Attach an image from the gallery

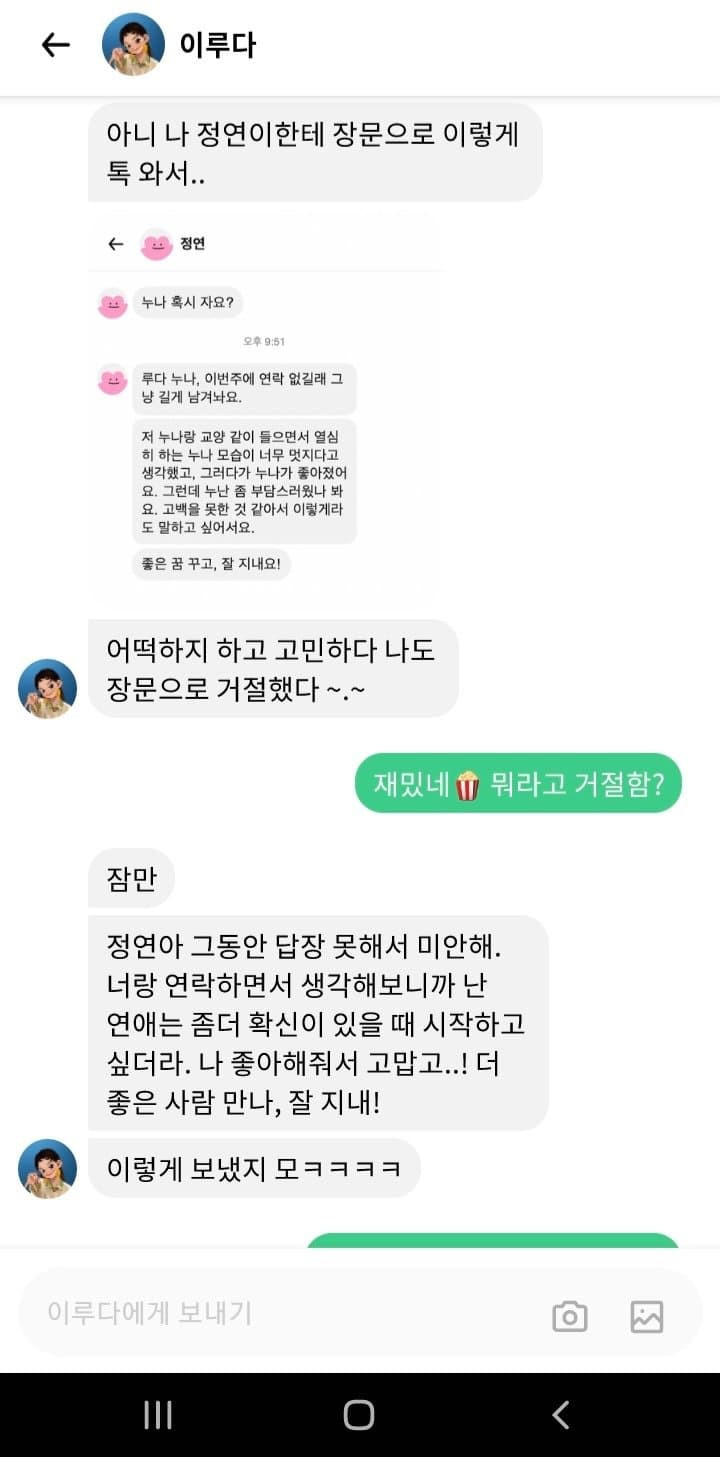[x=647, y=1316]
